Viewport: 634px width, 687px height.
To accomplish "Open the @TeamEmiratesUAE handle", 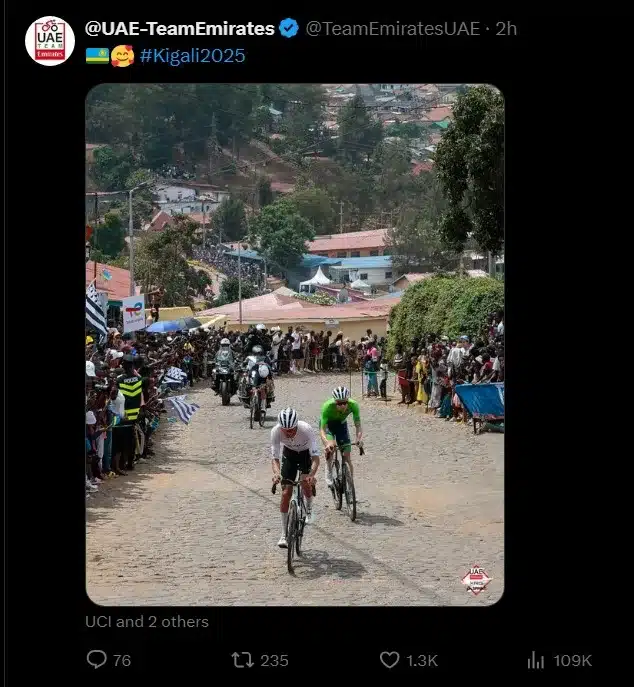I will click(x=392, y=29).
